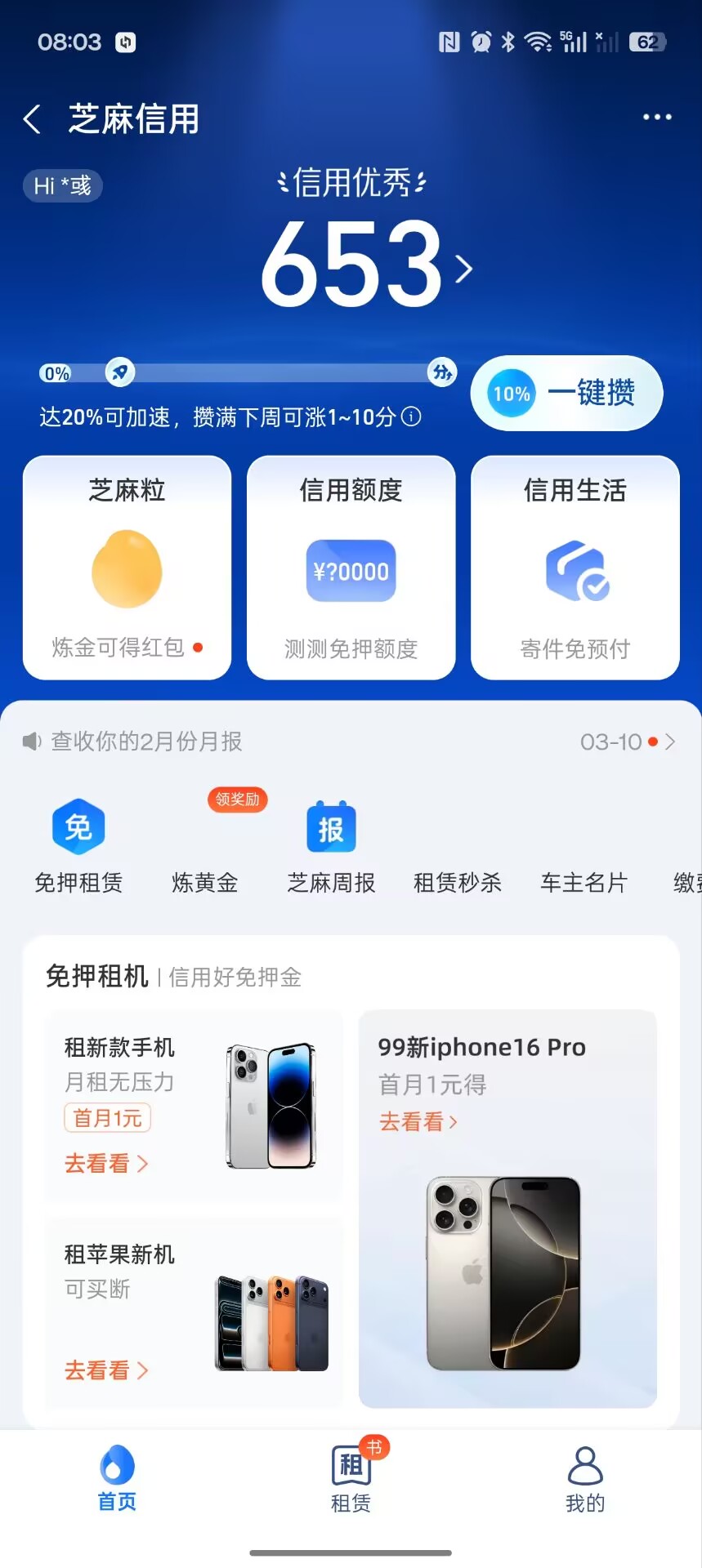Read the February monthly report notice
Image resolution: width=702 pixels, height=1568 pixels.
[147, 742]
